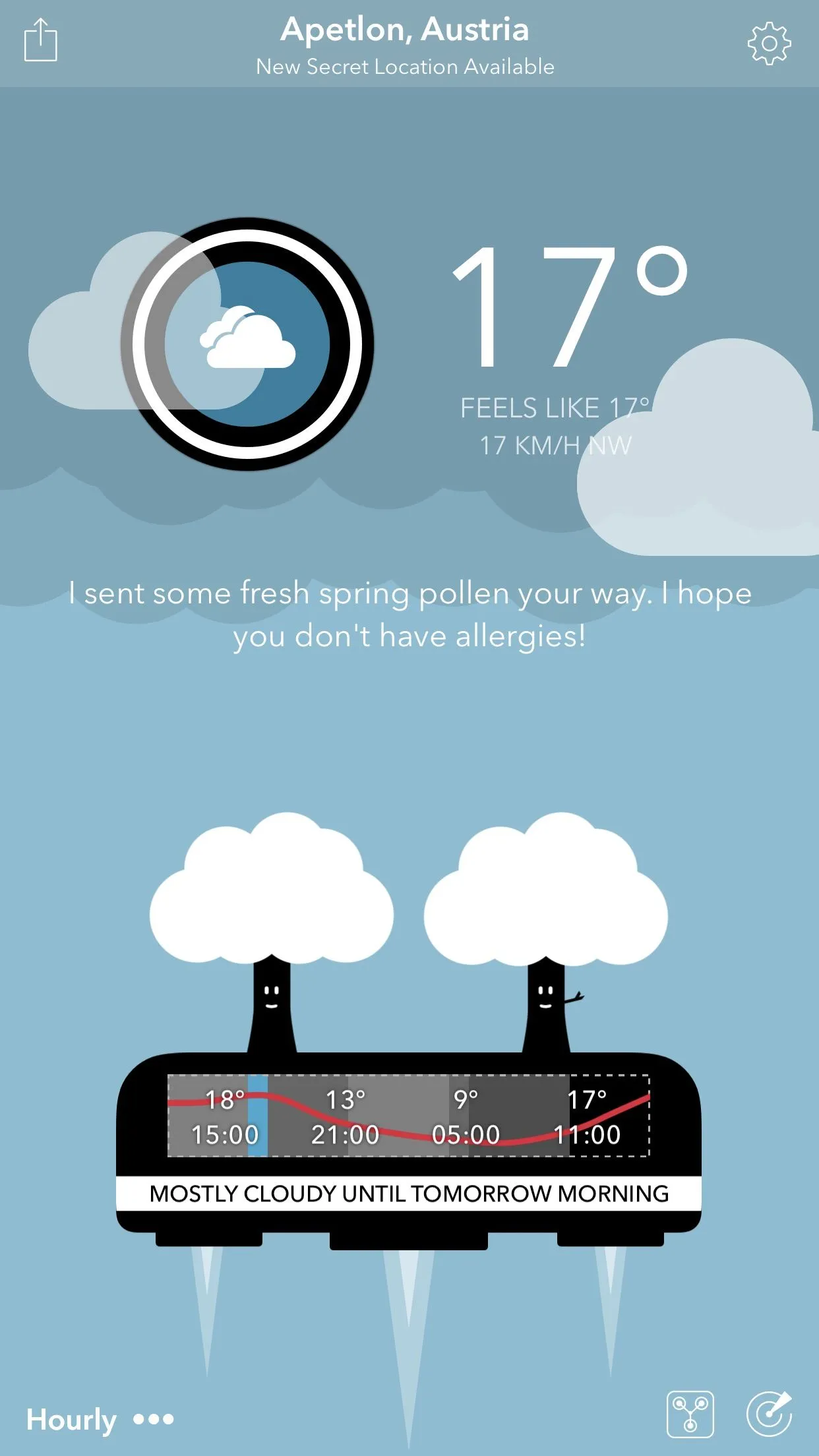Screen dimensions: 819x1456
Task: Open the hourly temperature forecast chart
Action: tap(409, 1116)
